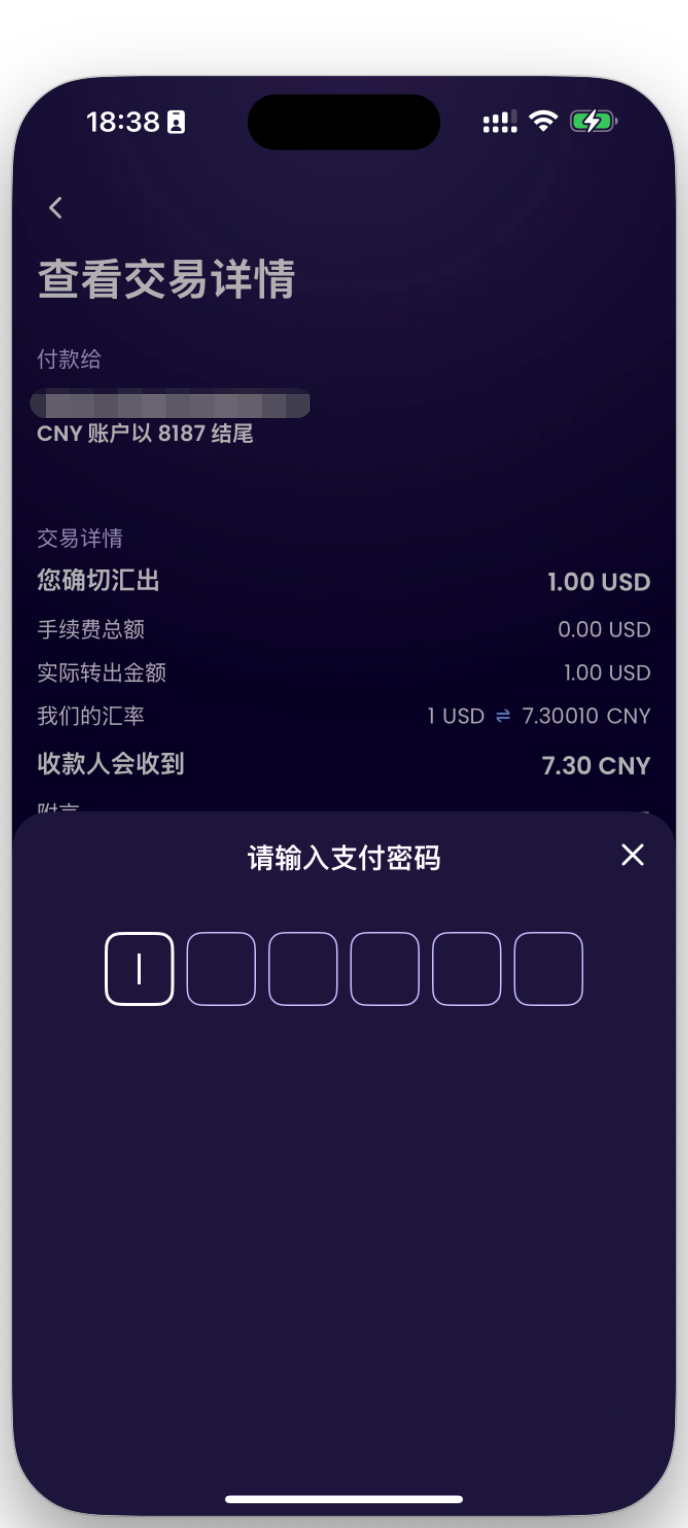
Task: Close the payment password dialog
Action: [x=632, y=855]
